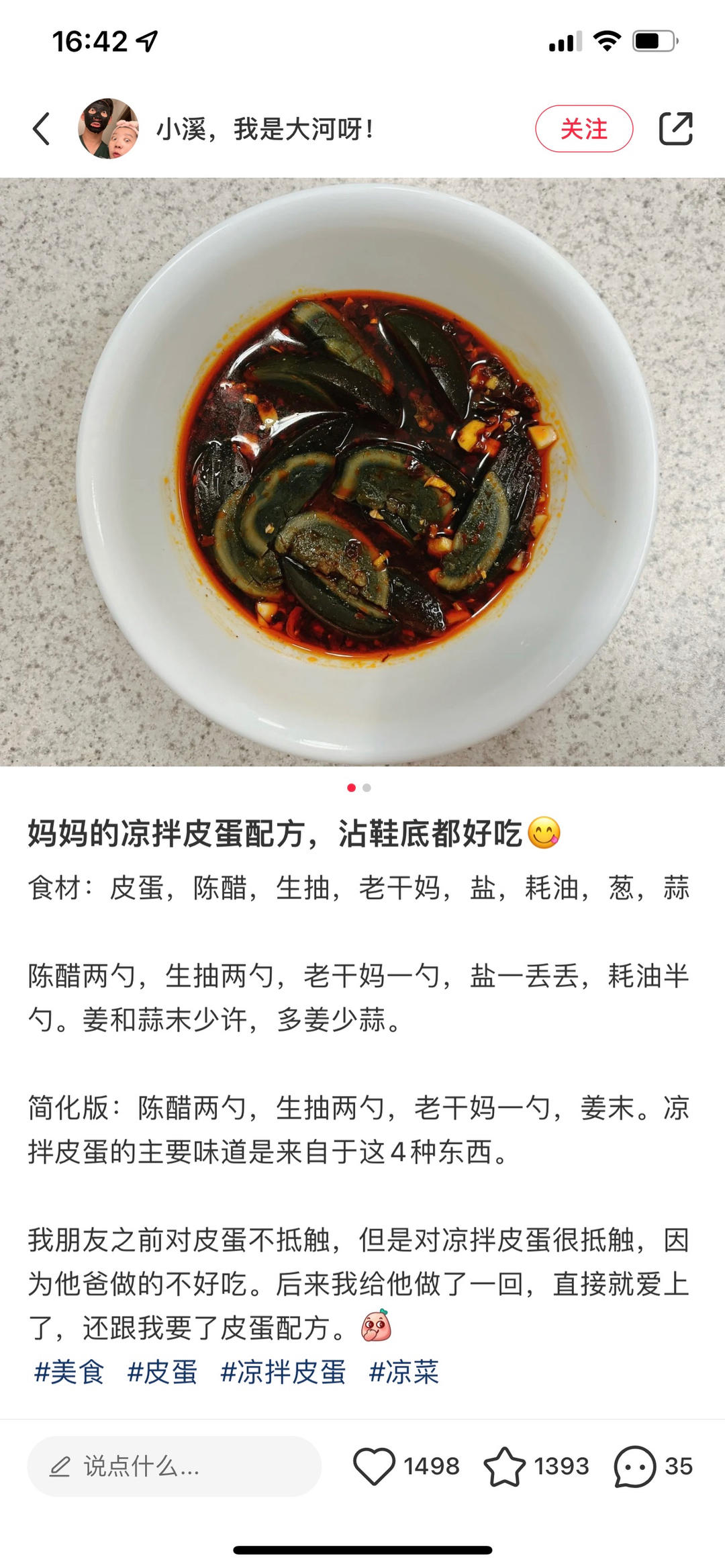Image resolution: width=725 pixels, height=1568 pixels.
Task: Save post using the star icon
Action: click(x=504, y=1466)
